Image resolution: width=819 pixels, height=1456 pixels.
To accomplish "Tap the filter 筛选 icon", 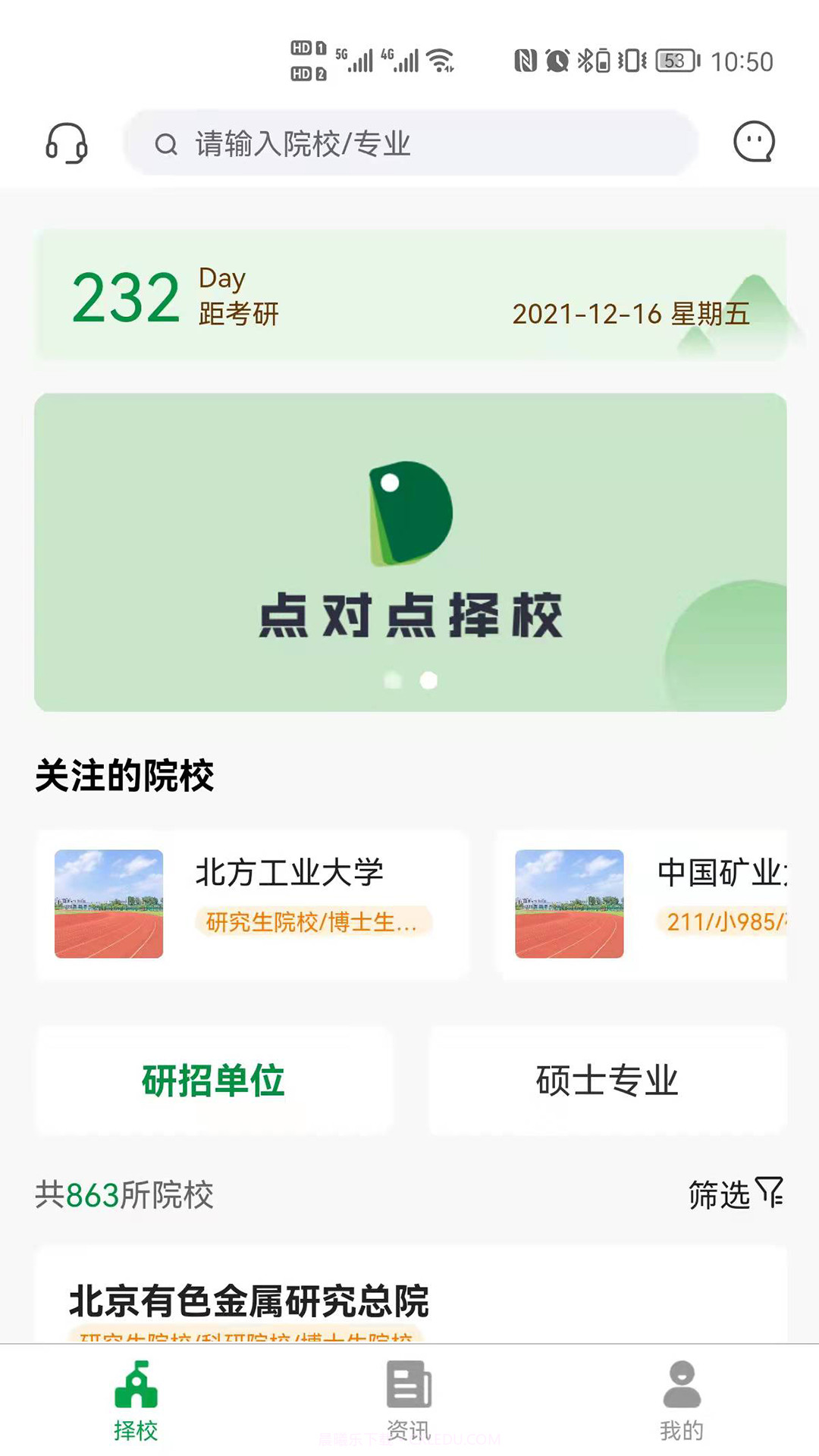I will pos(768,1193).
